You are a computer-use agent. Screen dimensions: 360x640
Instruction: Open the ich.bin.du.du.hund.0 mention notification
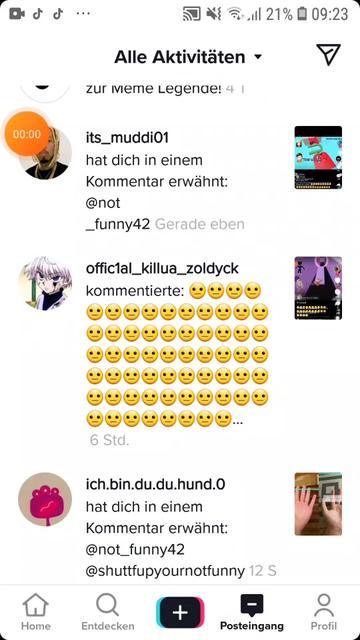(x=180, y=527)
